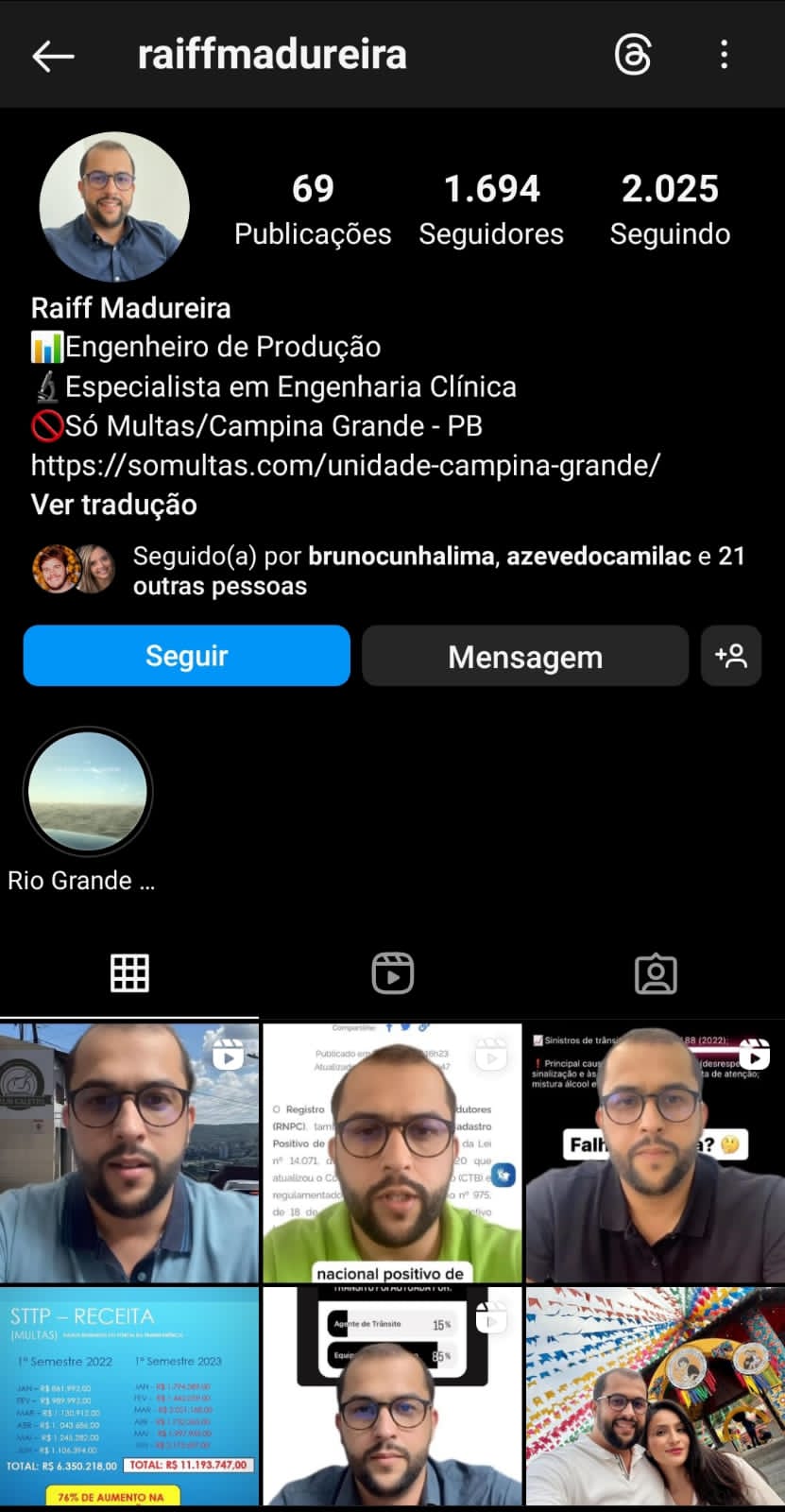The height and width of the screenshot is (1512, 785).
Task: Open the 2.025 Seguindo list
Action: coord(670,209)
